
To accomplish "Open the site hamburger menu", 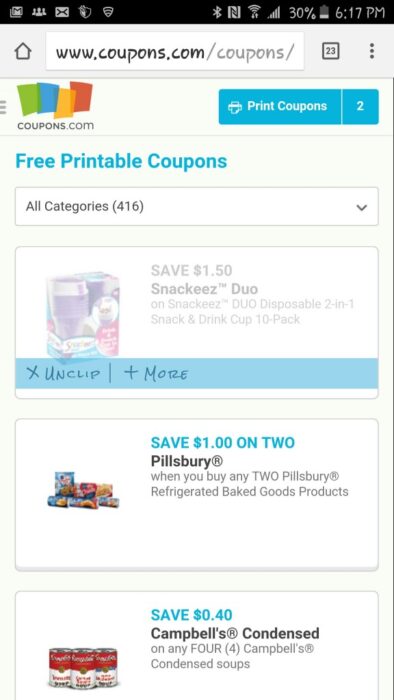I will 3,107.
